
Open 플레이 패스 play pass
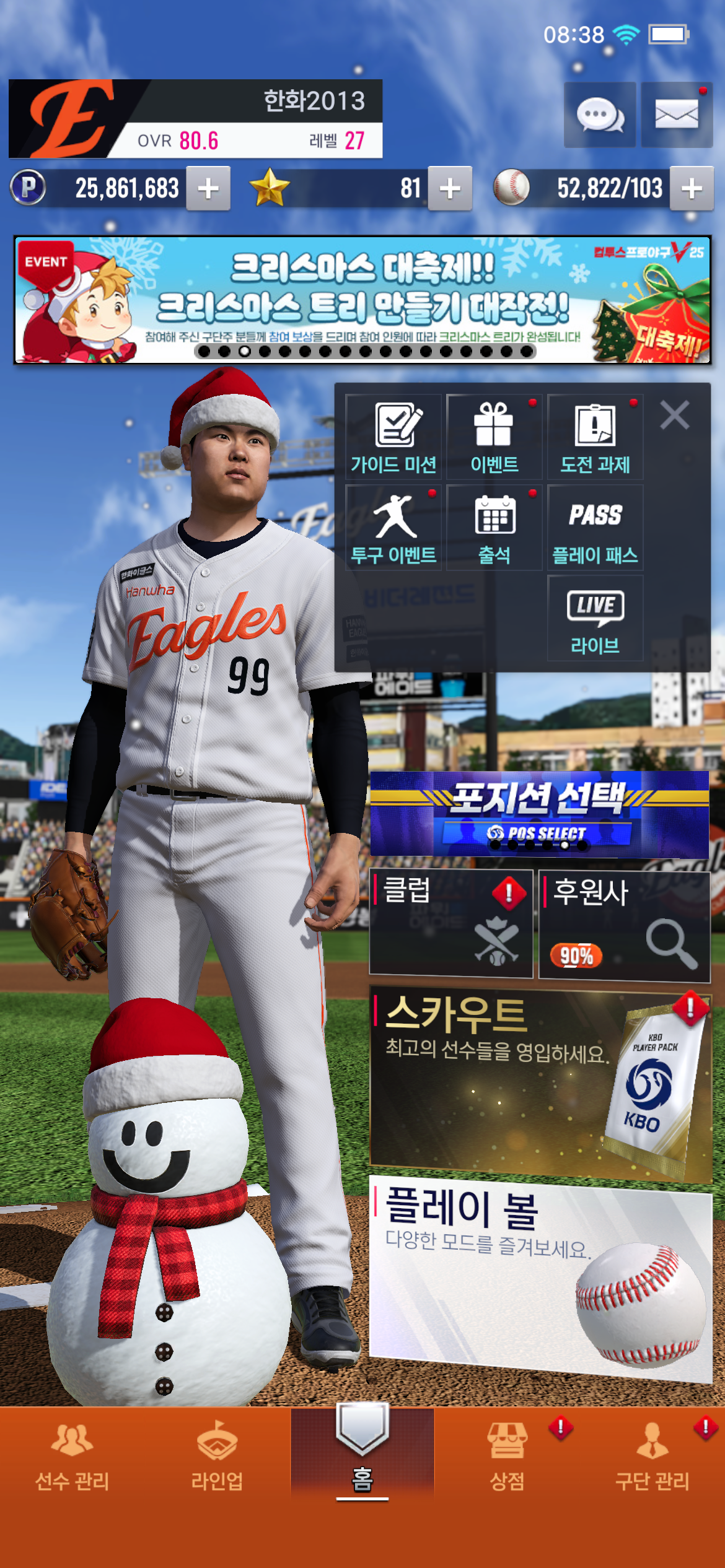(x=595, y=527)
